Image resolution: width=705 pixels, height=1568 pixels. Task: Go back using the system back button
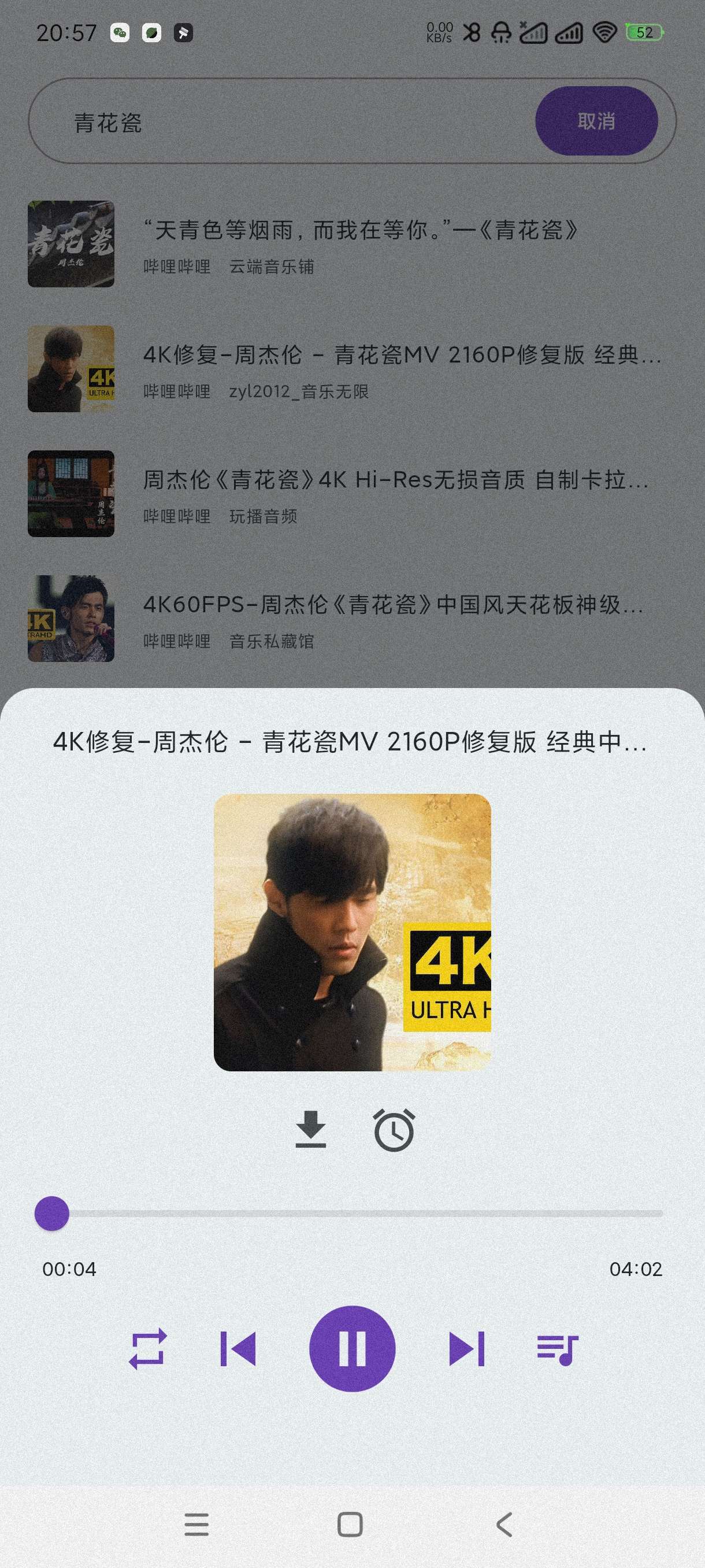click(x=504, y=1525)
